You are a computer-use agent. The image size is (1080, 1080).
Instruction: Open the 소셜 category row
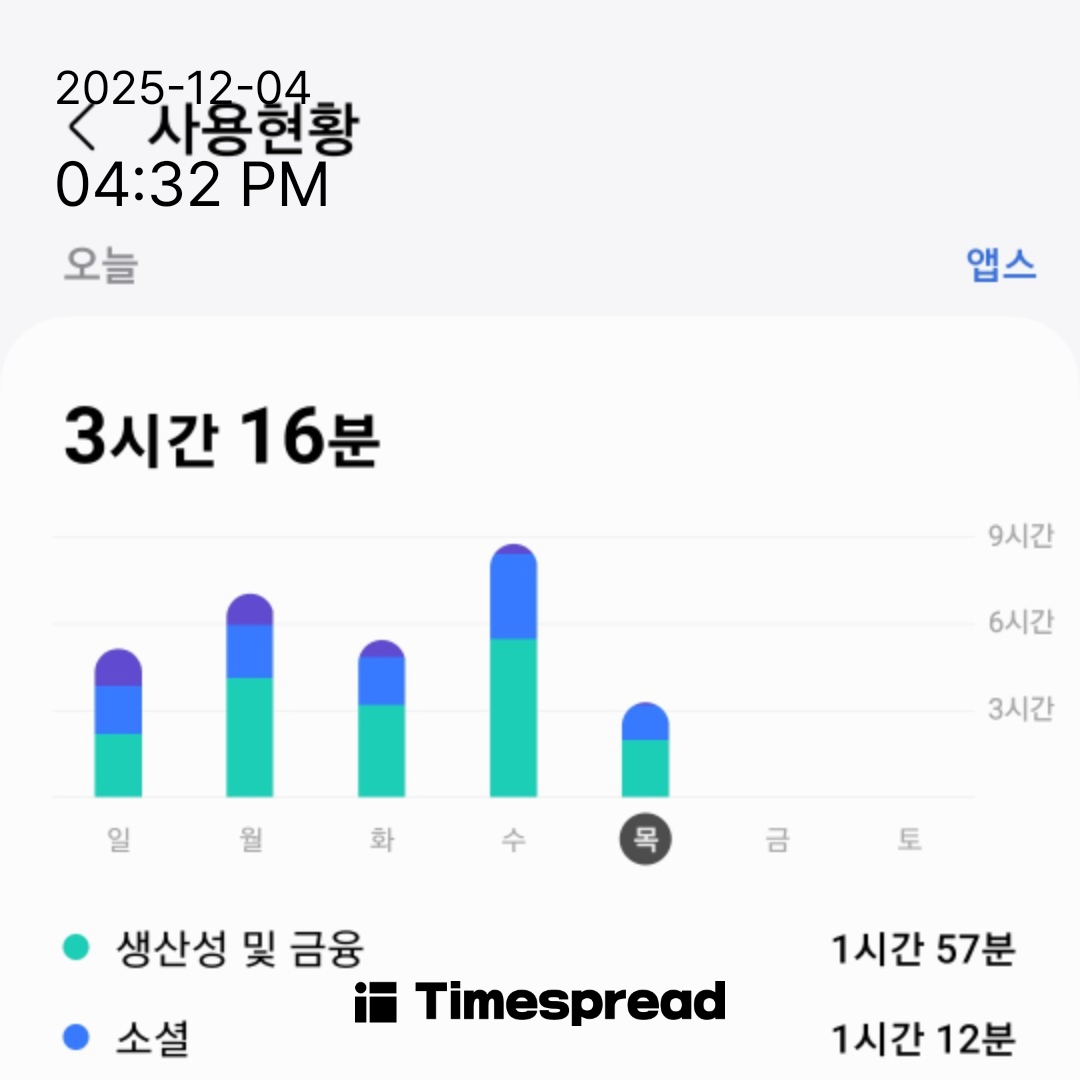click(152, 1040)
